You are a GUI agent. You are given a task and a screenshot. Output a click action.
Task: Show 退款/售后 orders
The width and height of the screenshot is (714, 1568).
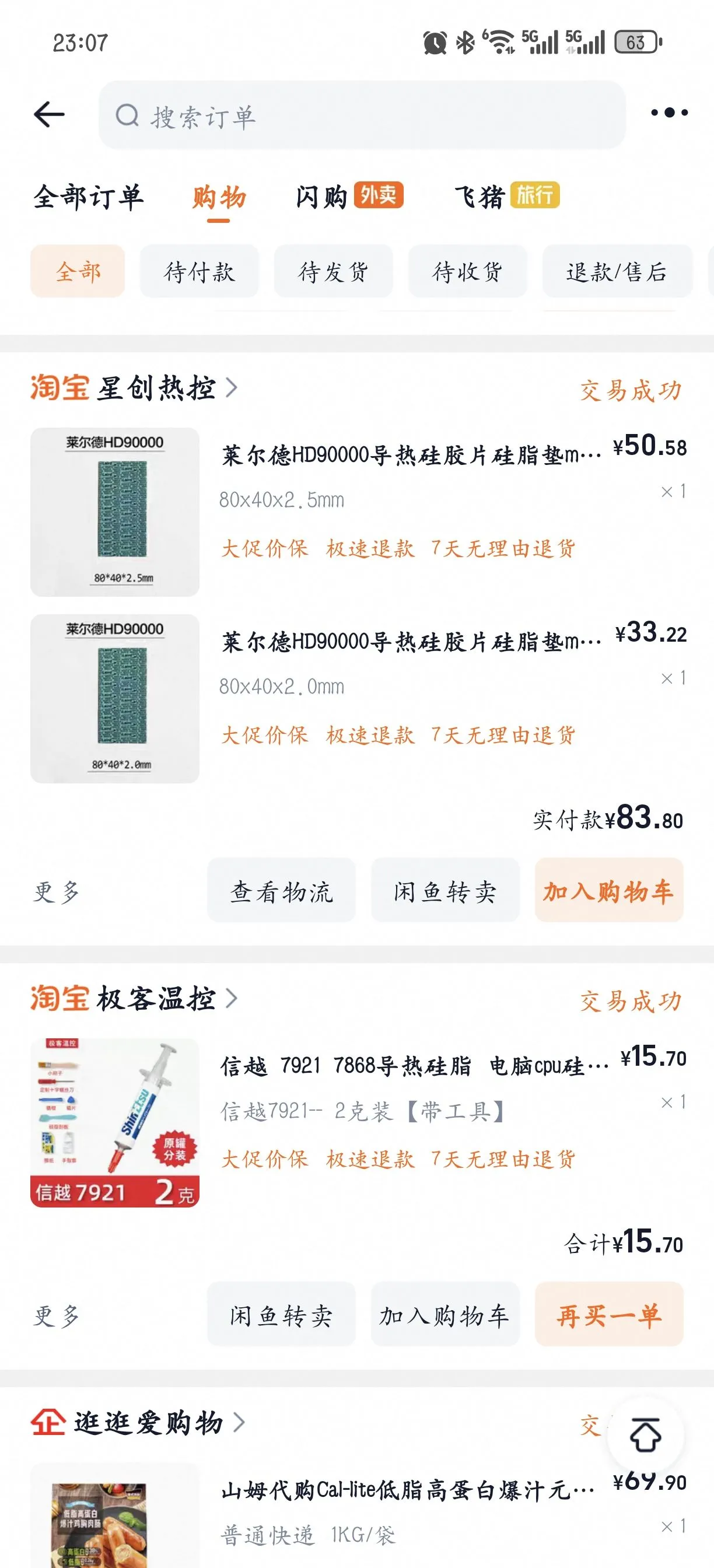tap(617, 271)
